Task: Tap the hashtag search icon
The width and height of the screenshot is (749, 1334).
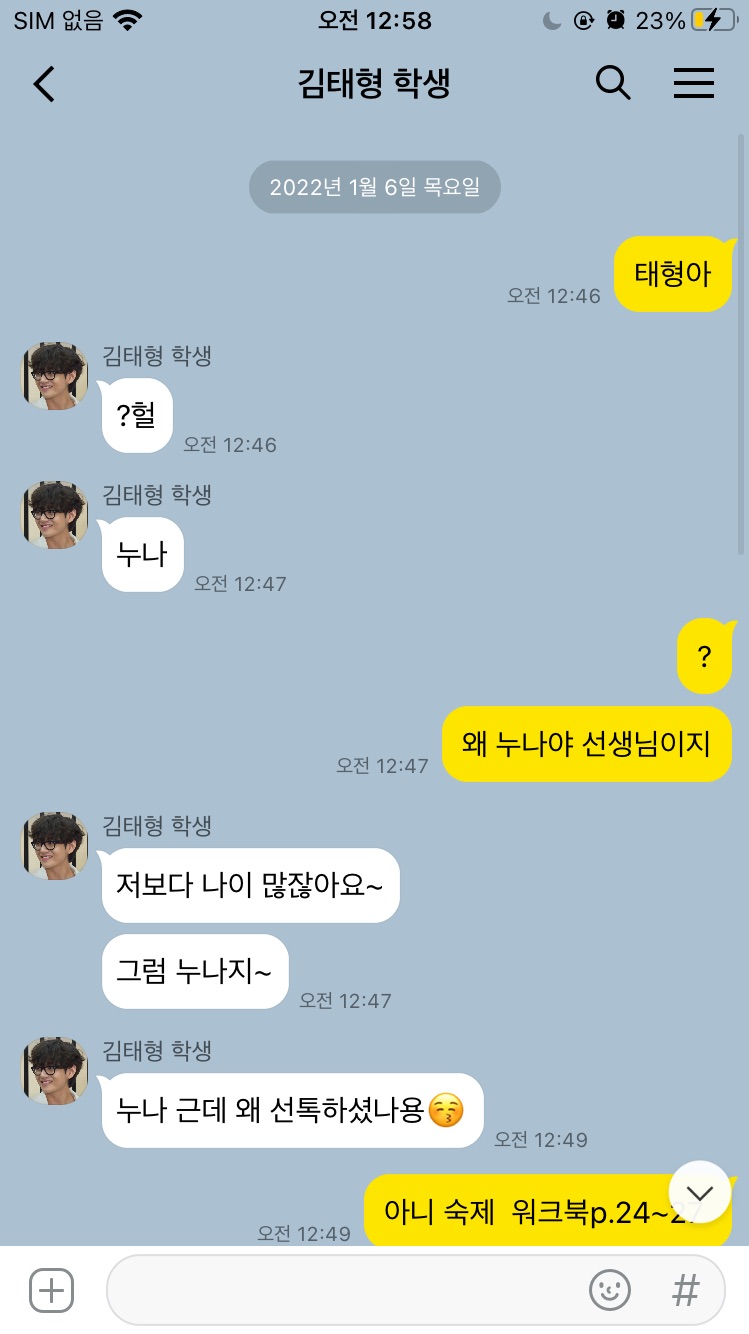Action: pos(685,1290)
